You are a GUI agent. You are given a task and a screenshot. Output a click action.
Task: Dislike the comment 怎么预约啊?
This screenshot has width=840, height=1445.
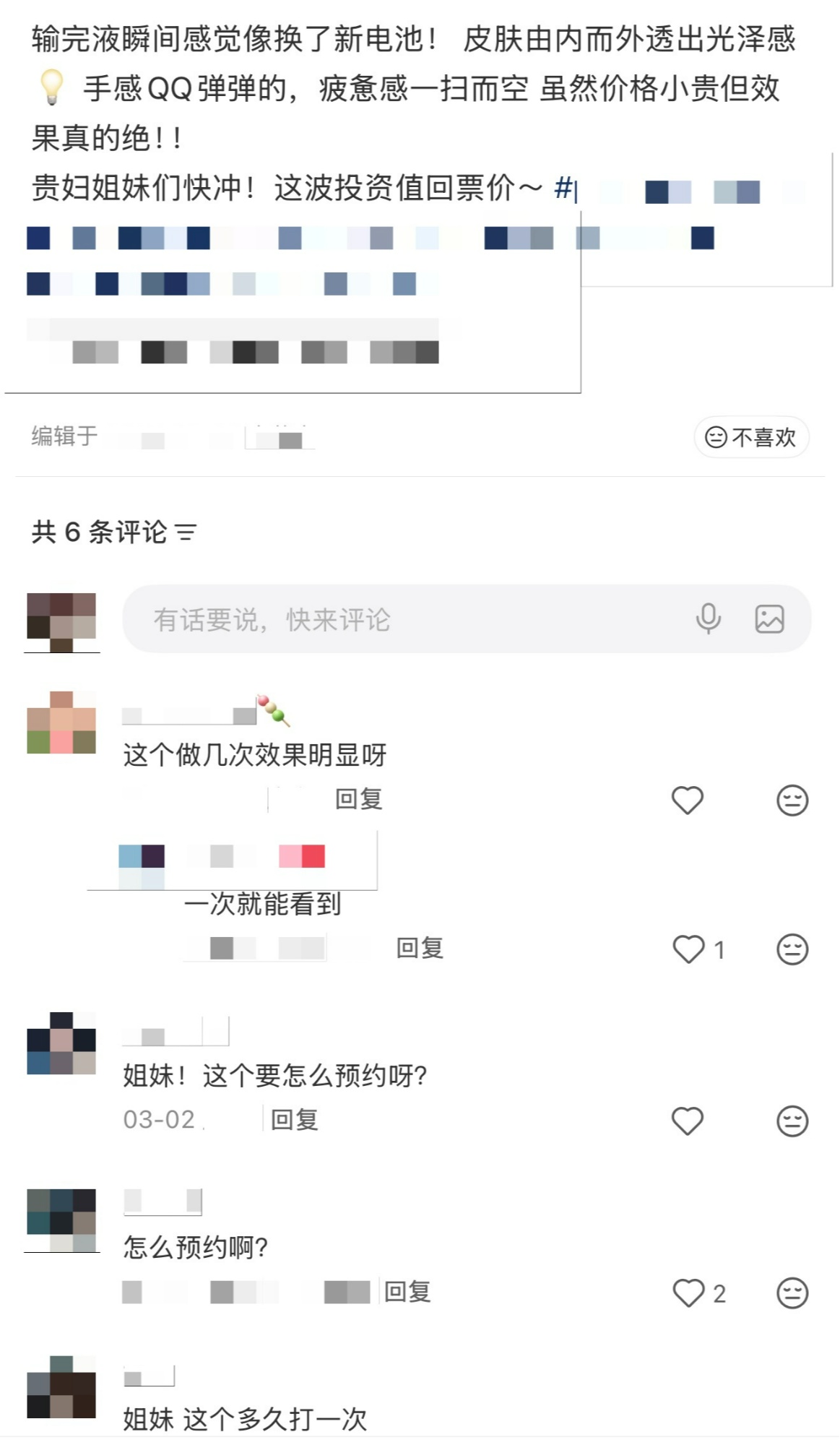tap(792, 1293)
